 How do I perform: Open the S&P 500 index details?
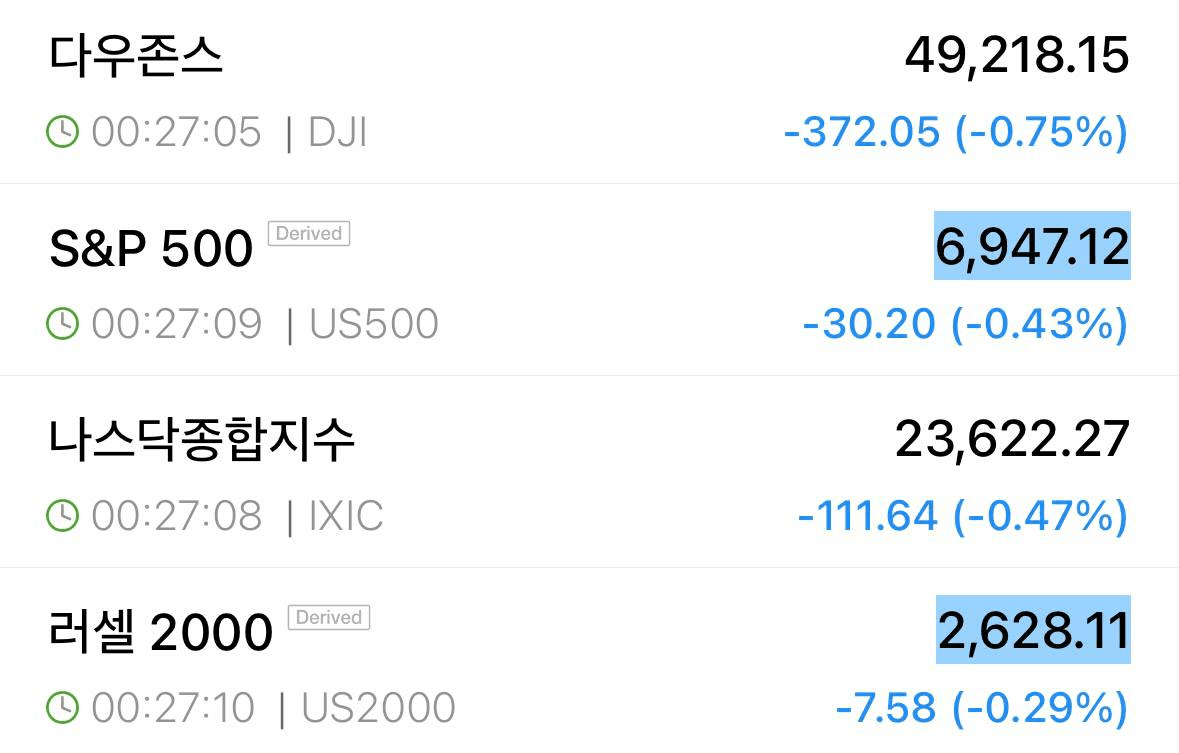click(150, 249)
